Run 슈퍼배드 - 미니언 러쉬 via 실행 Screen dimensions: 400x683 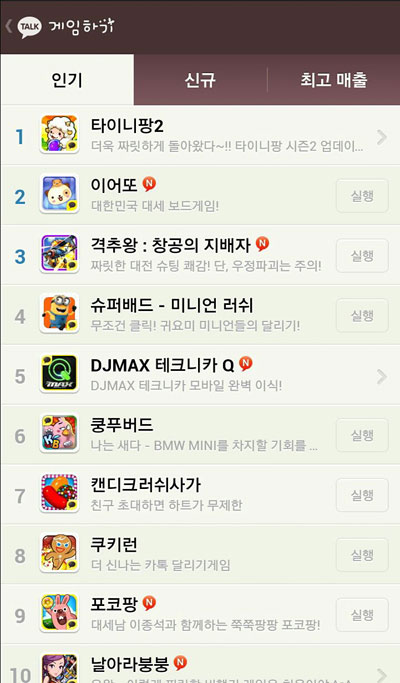[362, 315]
